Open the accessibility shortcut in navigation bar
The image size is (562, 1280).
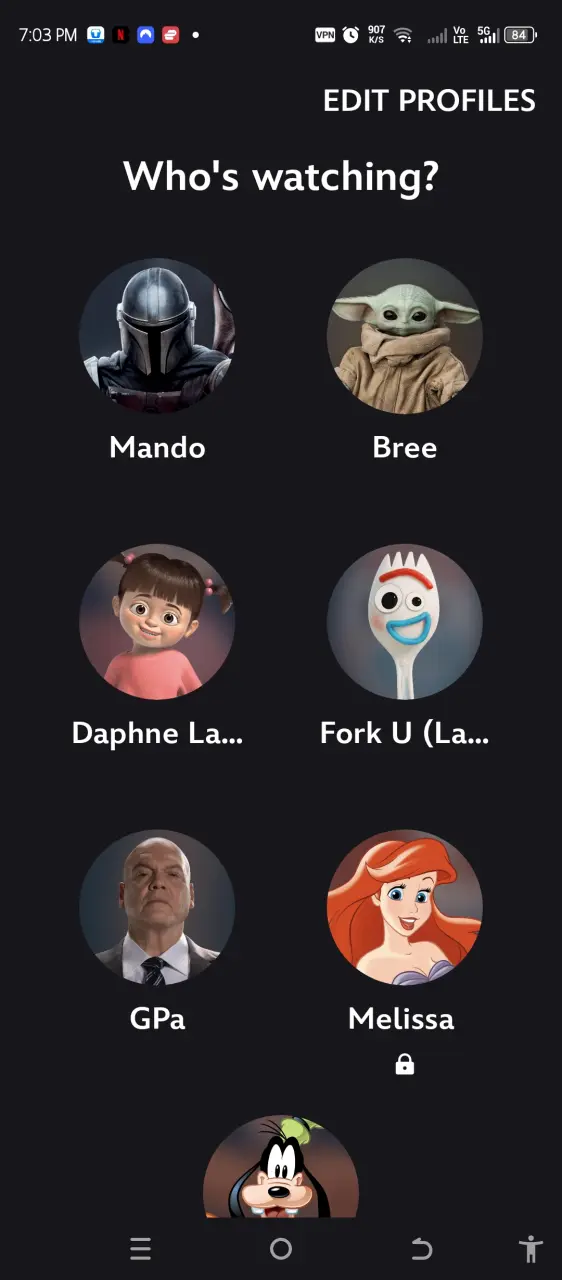pos(531,1249)
